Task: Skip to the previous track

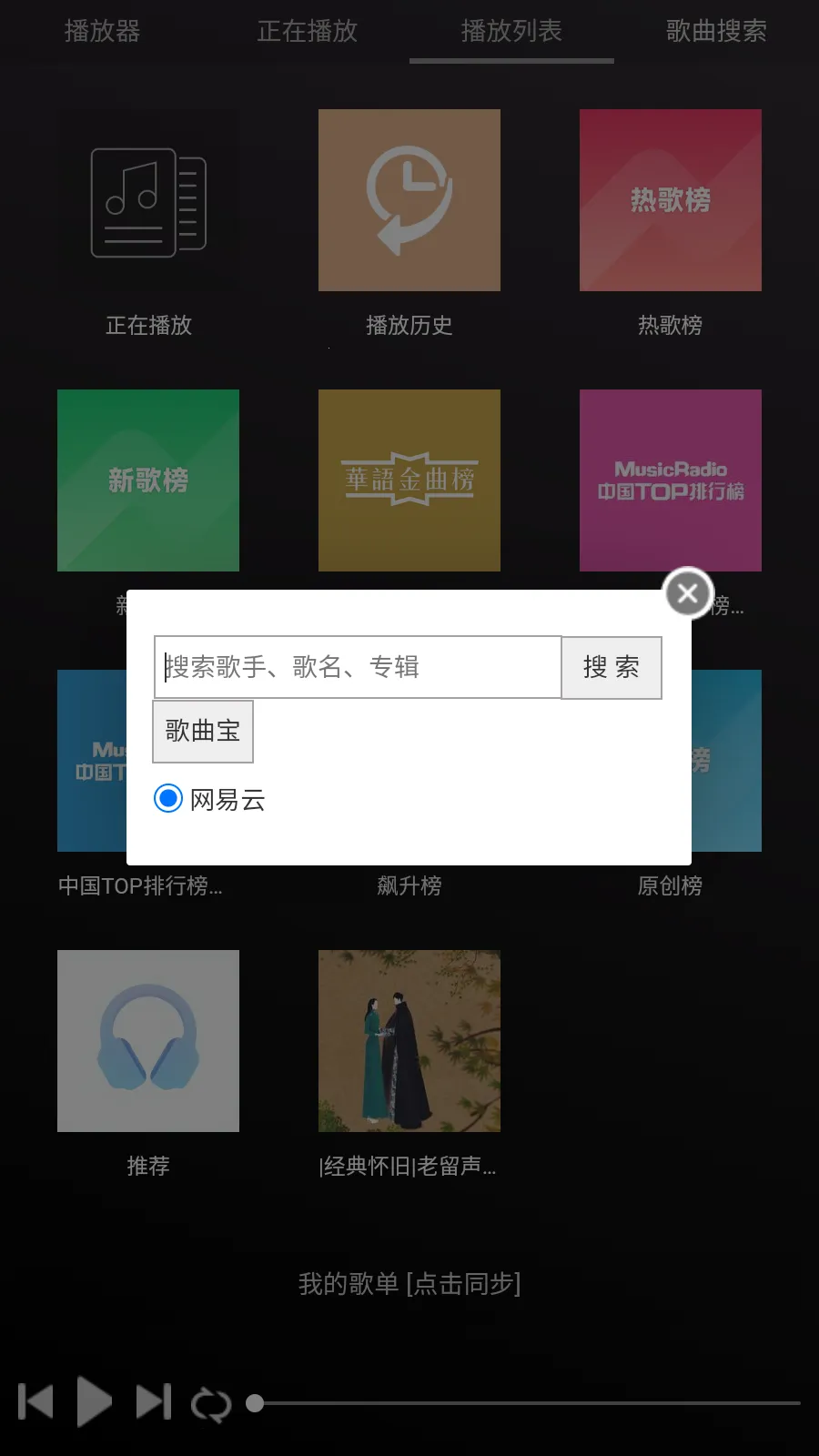Action: click(36, 1401)
